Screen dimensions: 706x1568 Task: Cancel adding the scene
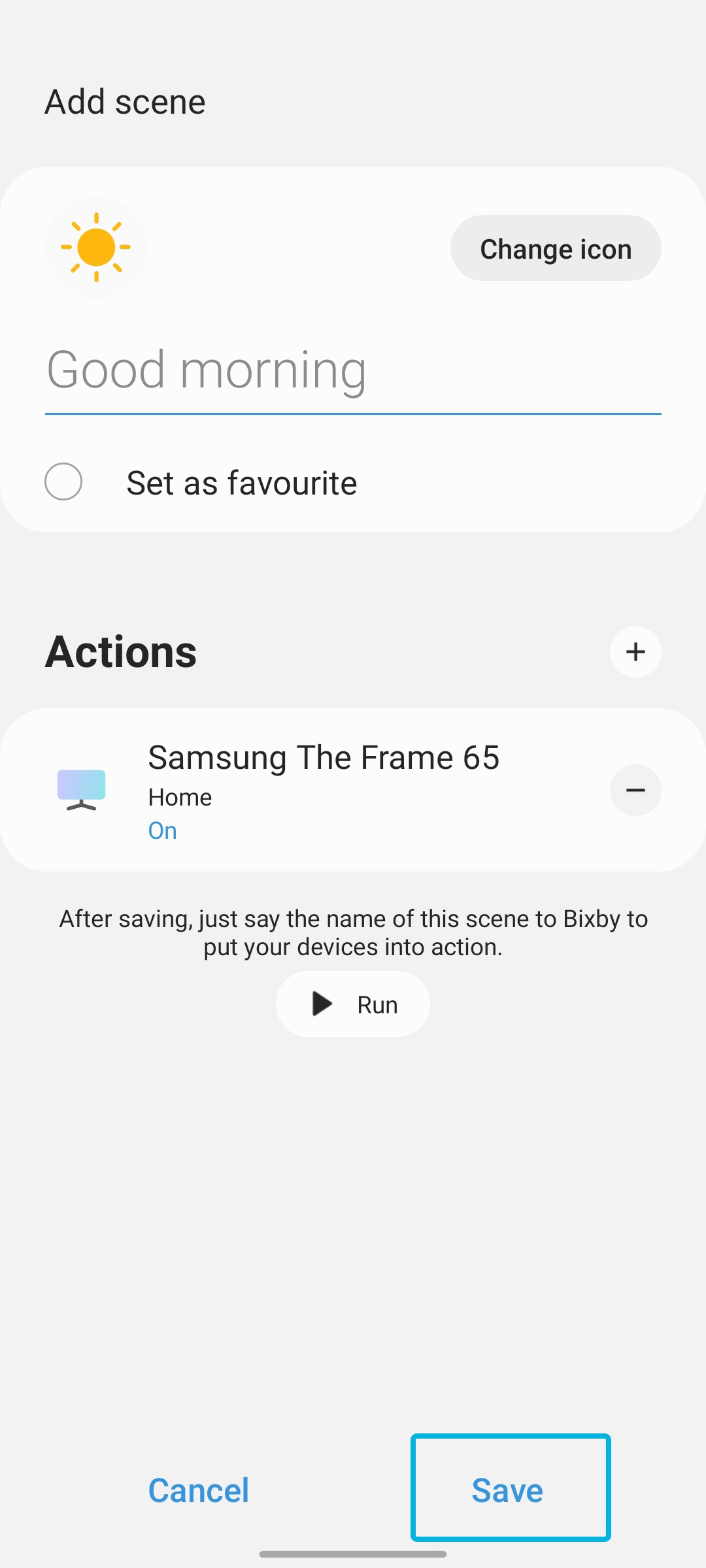(x=199, y=1490)
